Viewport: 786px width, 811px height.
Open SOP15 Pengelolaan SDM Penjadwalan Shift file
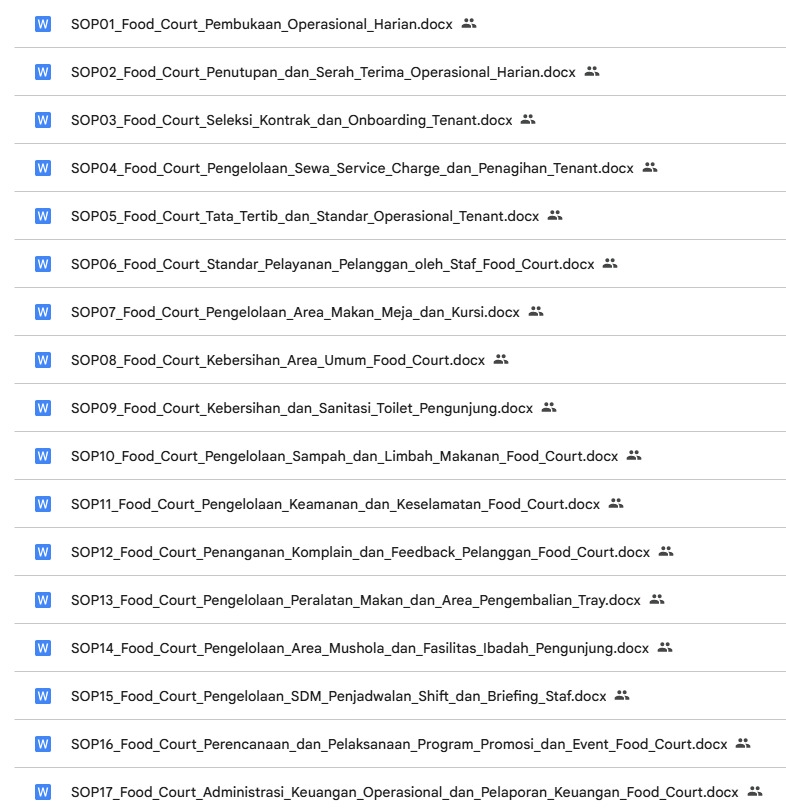pos(338,696)
